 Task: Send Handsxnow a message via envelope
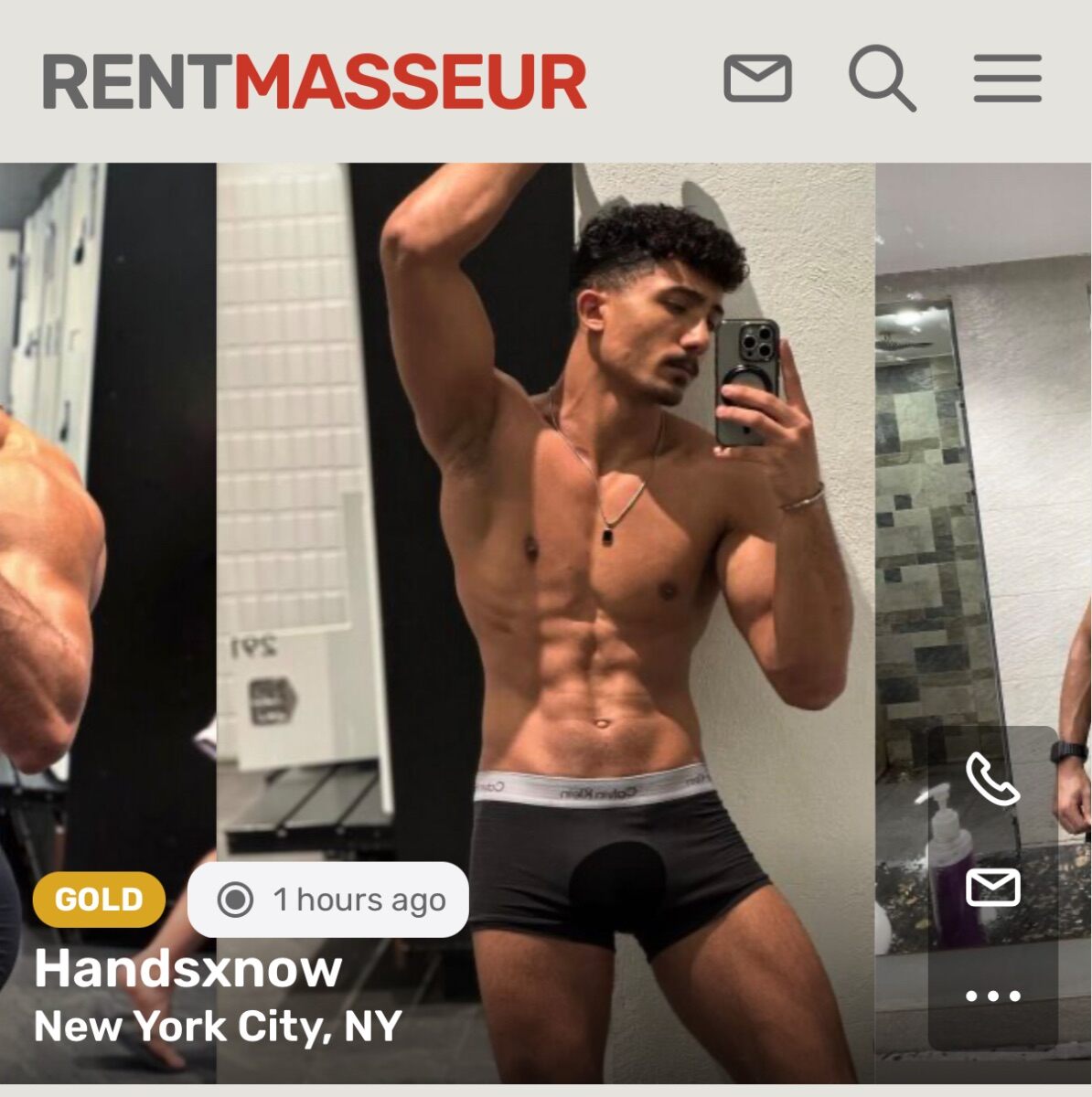pyautogui.click(x=992, y=888)
